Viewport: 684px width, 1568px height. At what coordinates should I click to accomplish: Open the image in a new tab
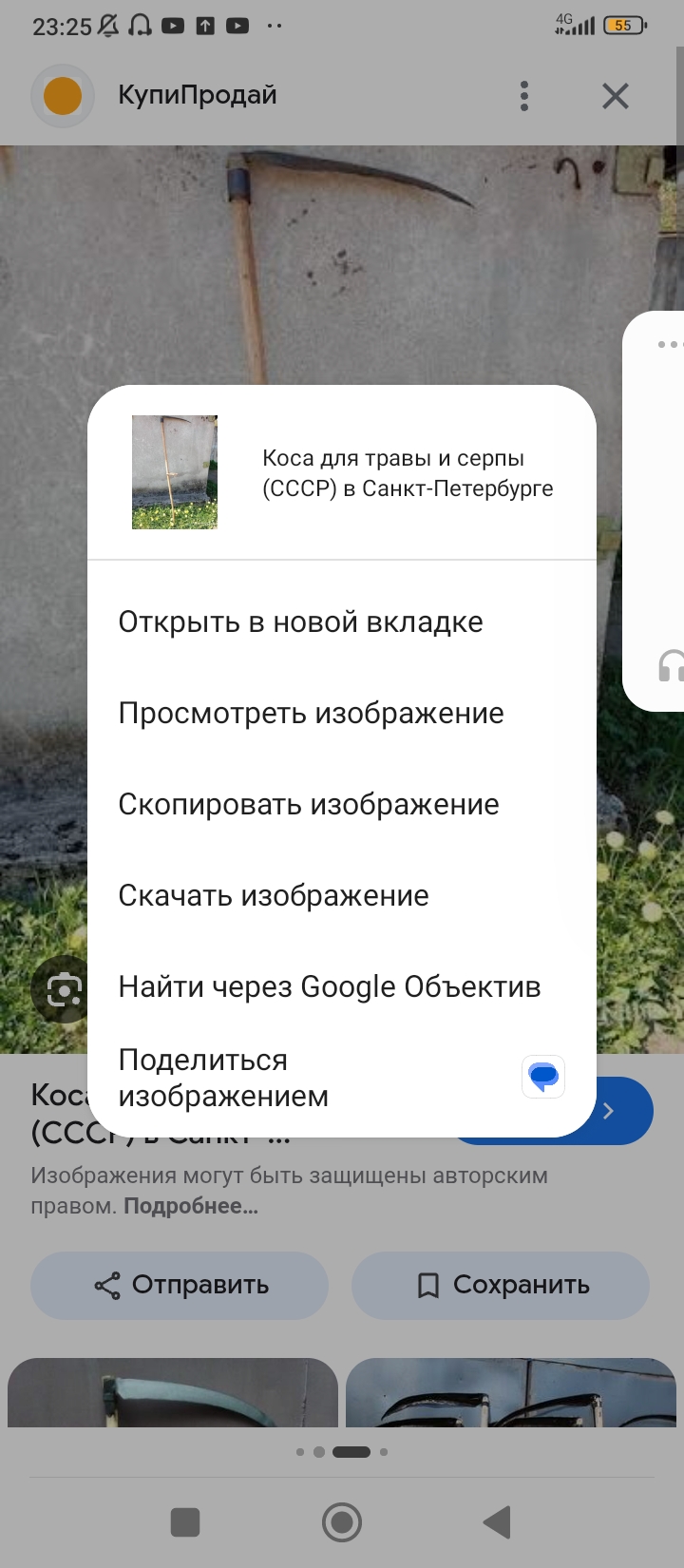(x=300, y=622)
